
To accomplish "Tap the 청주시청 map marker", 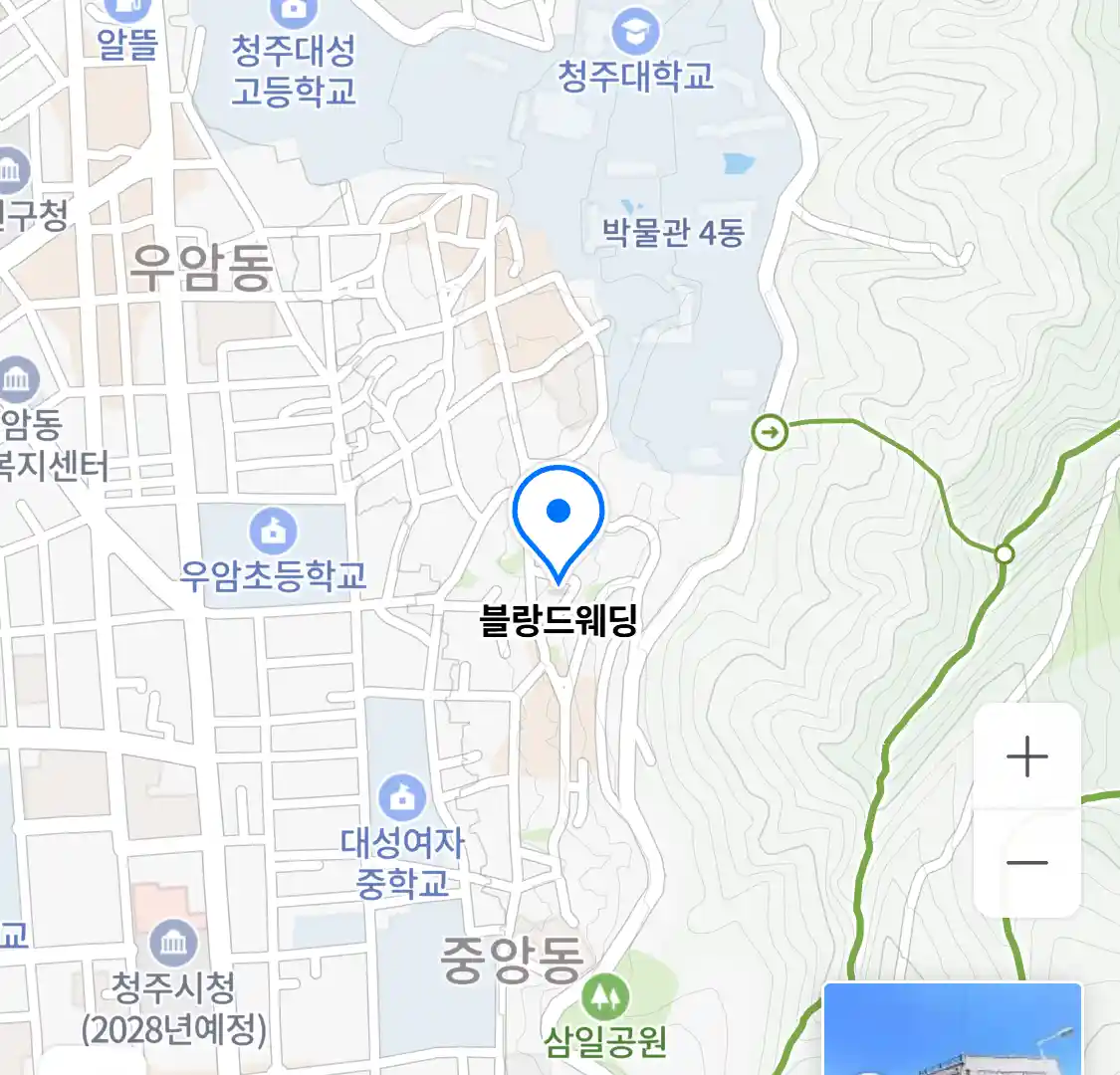I will click(x=173, y=944).
